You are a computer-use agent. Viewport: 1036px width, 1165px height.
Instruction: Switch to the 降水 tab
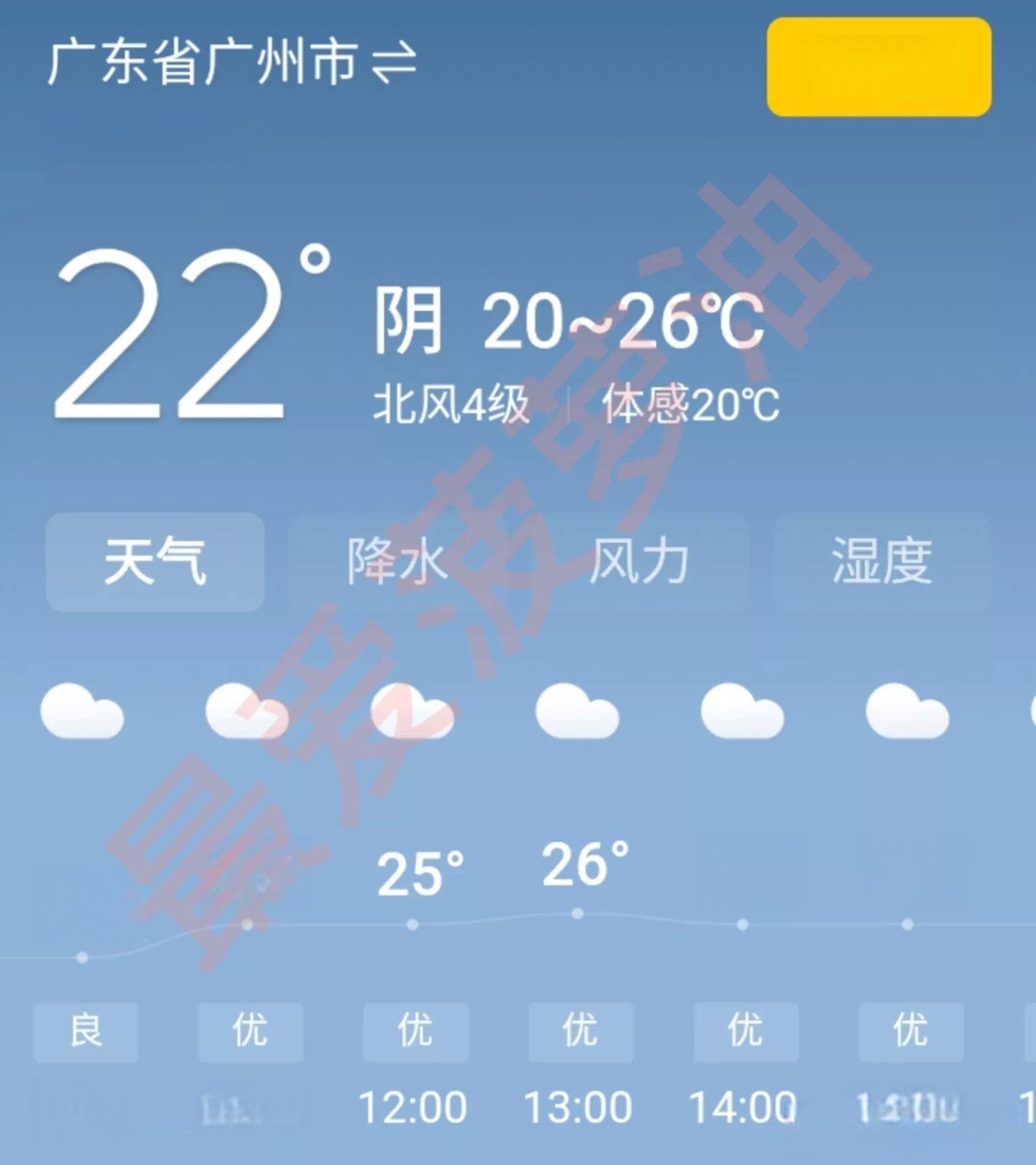pos(397,562)
